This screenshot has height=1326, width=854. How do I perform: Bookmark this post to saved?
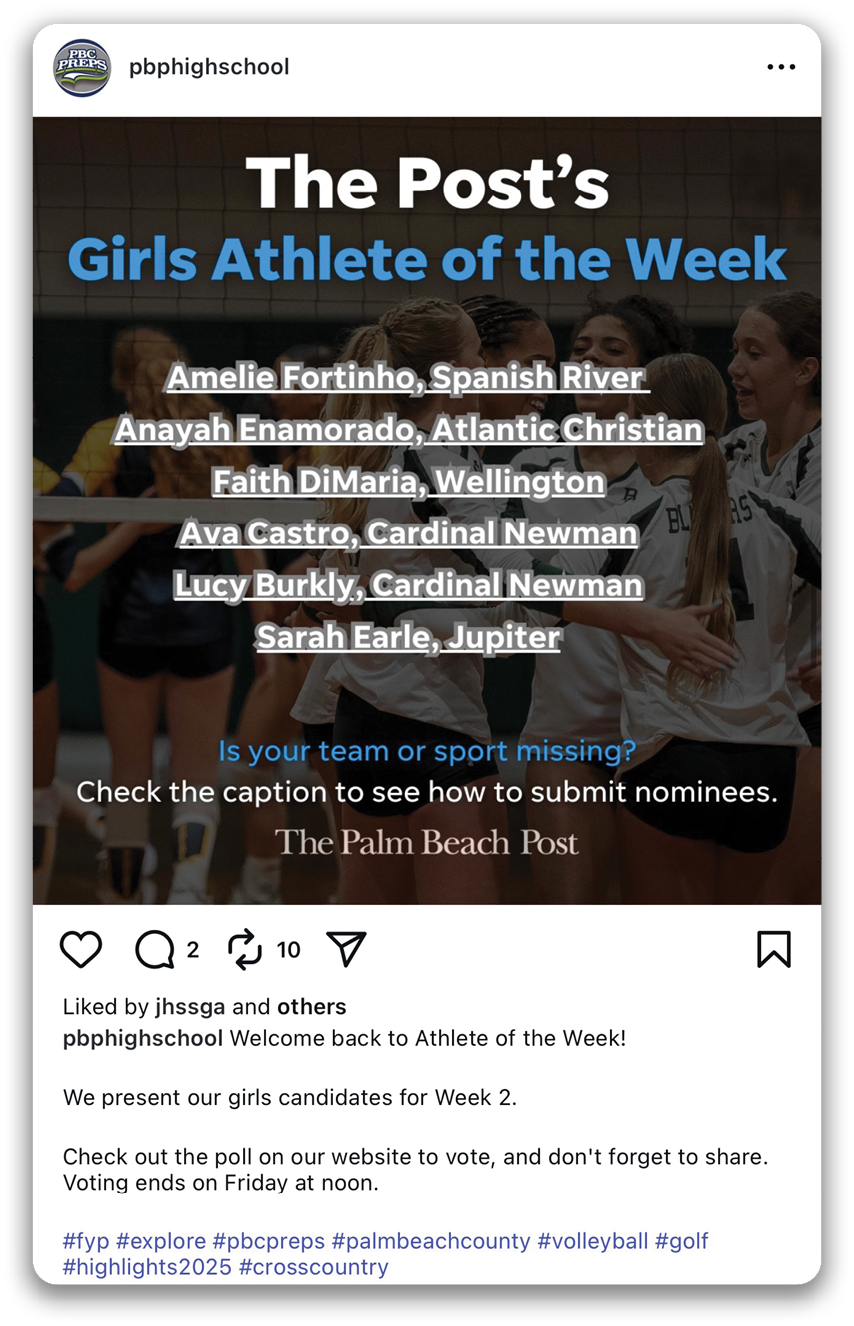(773, 949)
